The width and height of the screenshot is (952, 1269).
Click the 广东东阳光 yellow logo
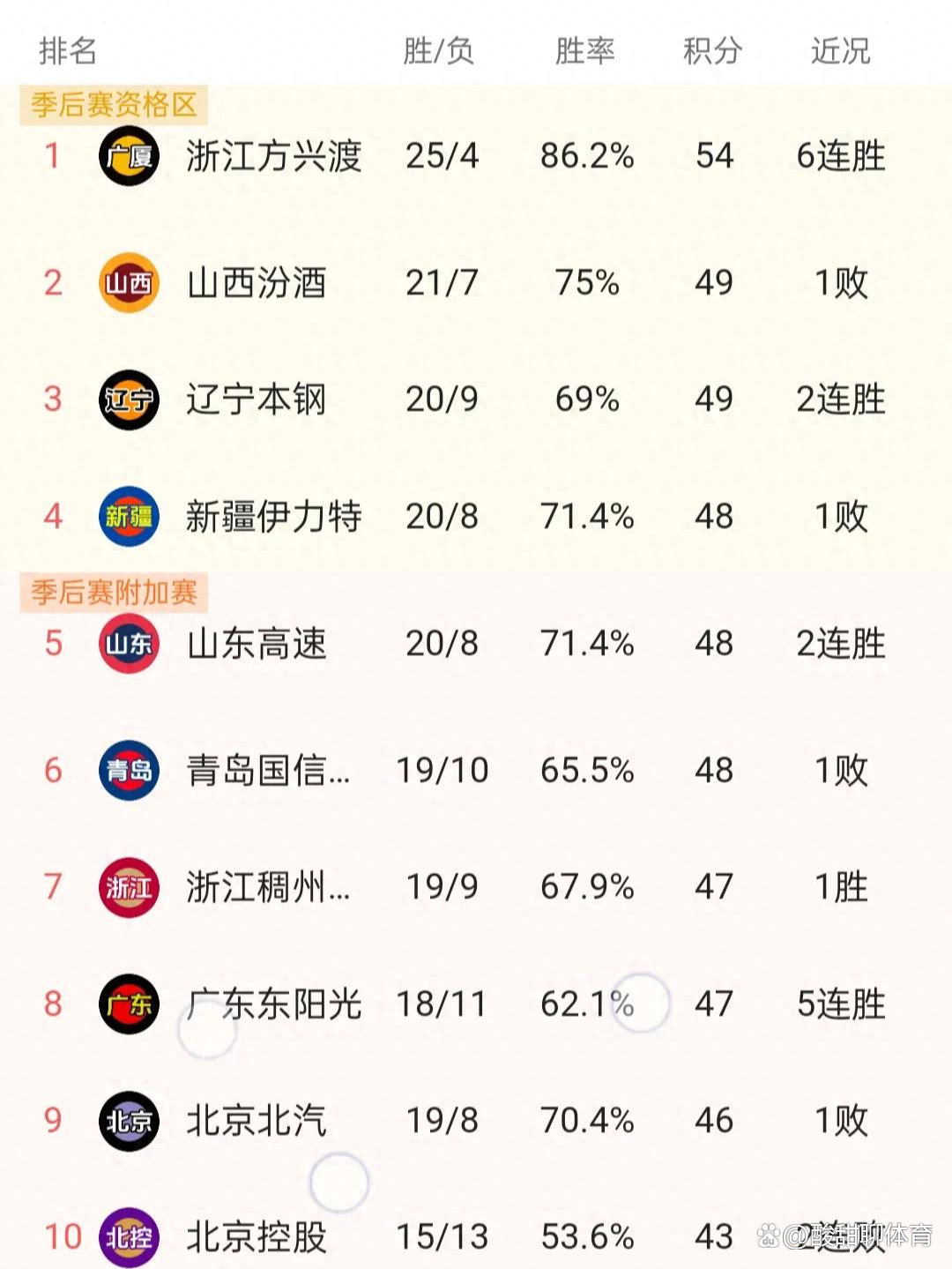[129, 1004]
